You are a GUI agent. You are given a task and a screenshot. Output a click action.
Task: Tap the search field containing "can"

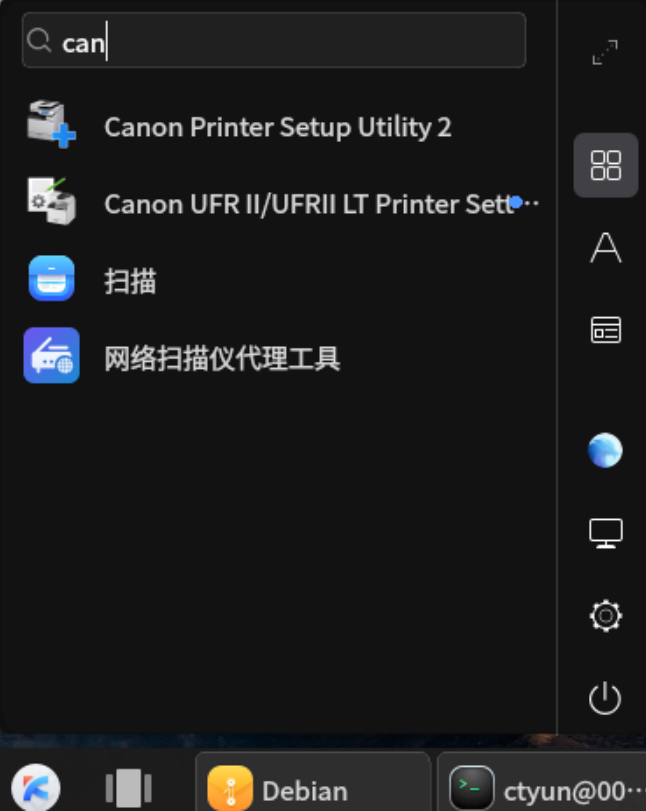coord(290,41)
